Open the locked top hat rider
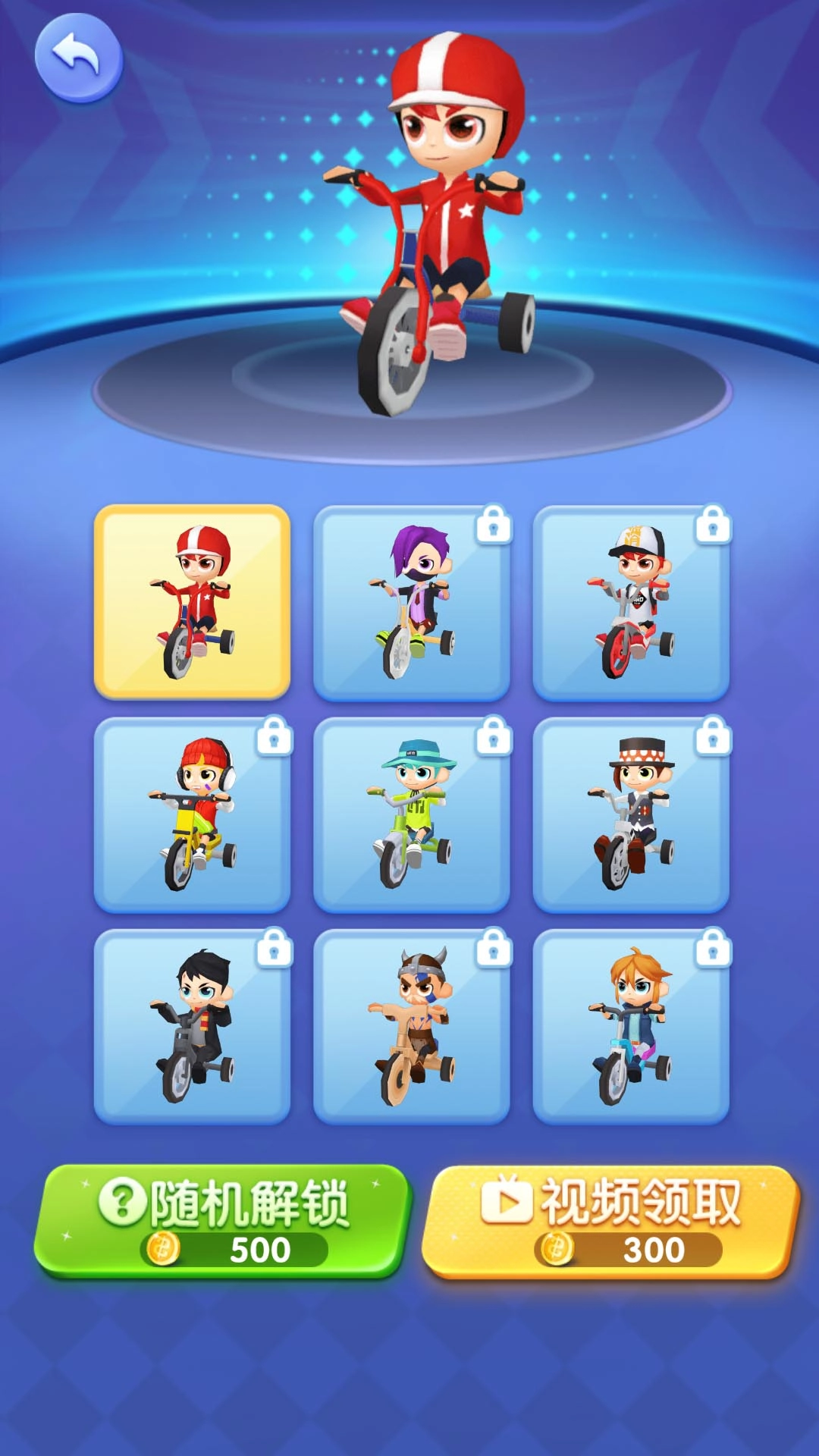 coord(631,815)
